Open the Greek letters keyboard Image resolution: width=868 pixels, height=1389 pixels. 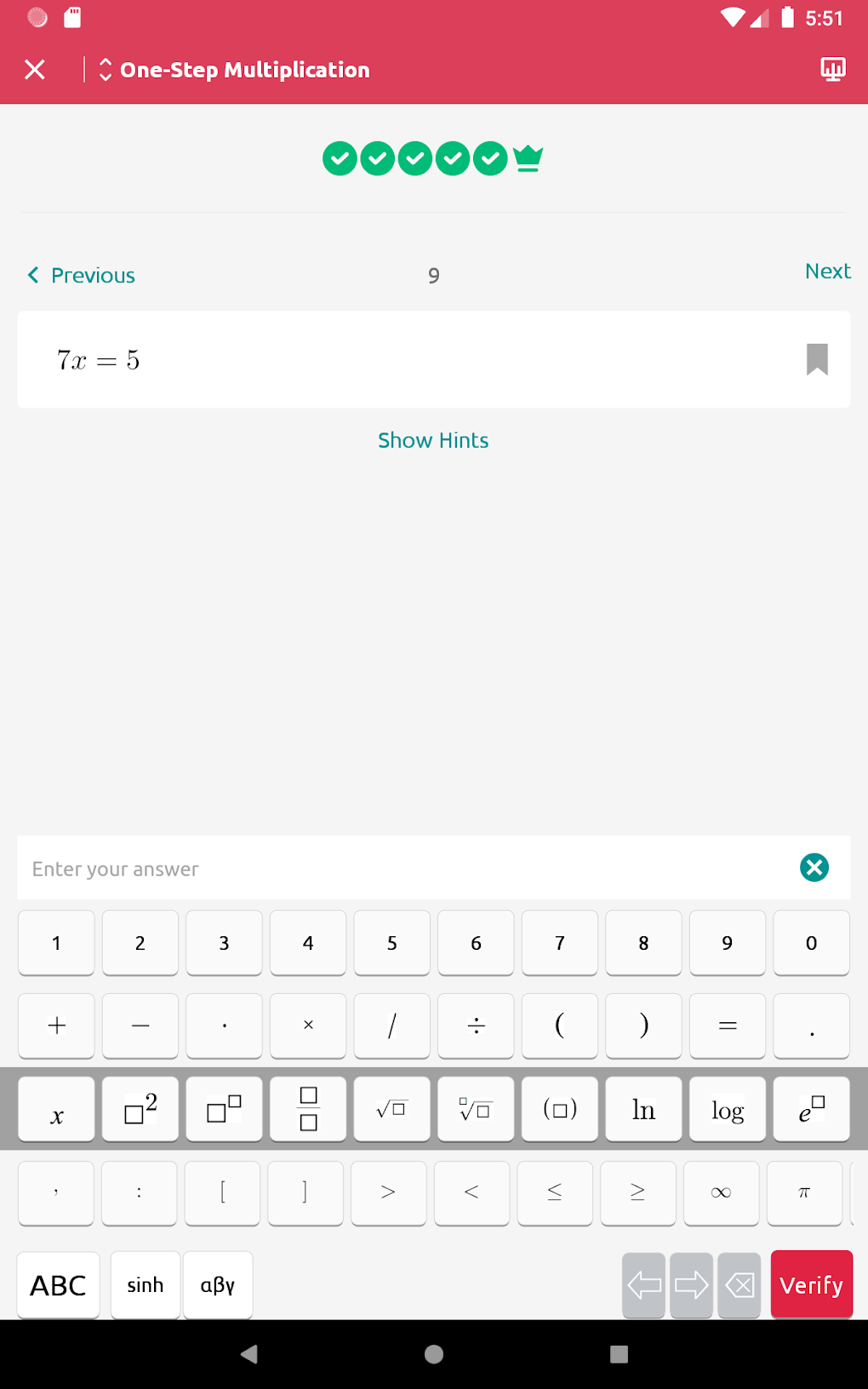[218, 1285]
